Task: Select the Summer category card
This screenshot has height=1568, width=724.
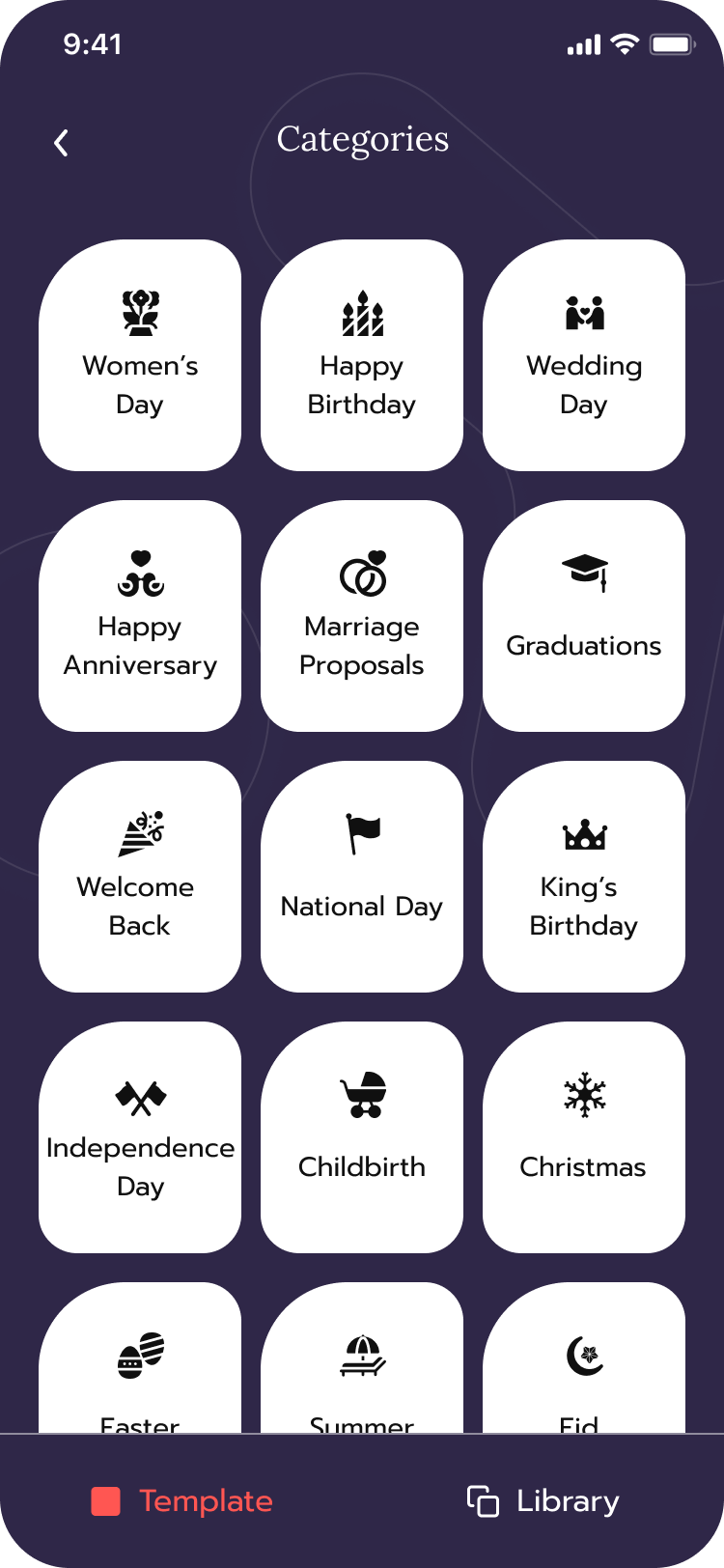Action: coord(362,1361)
